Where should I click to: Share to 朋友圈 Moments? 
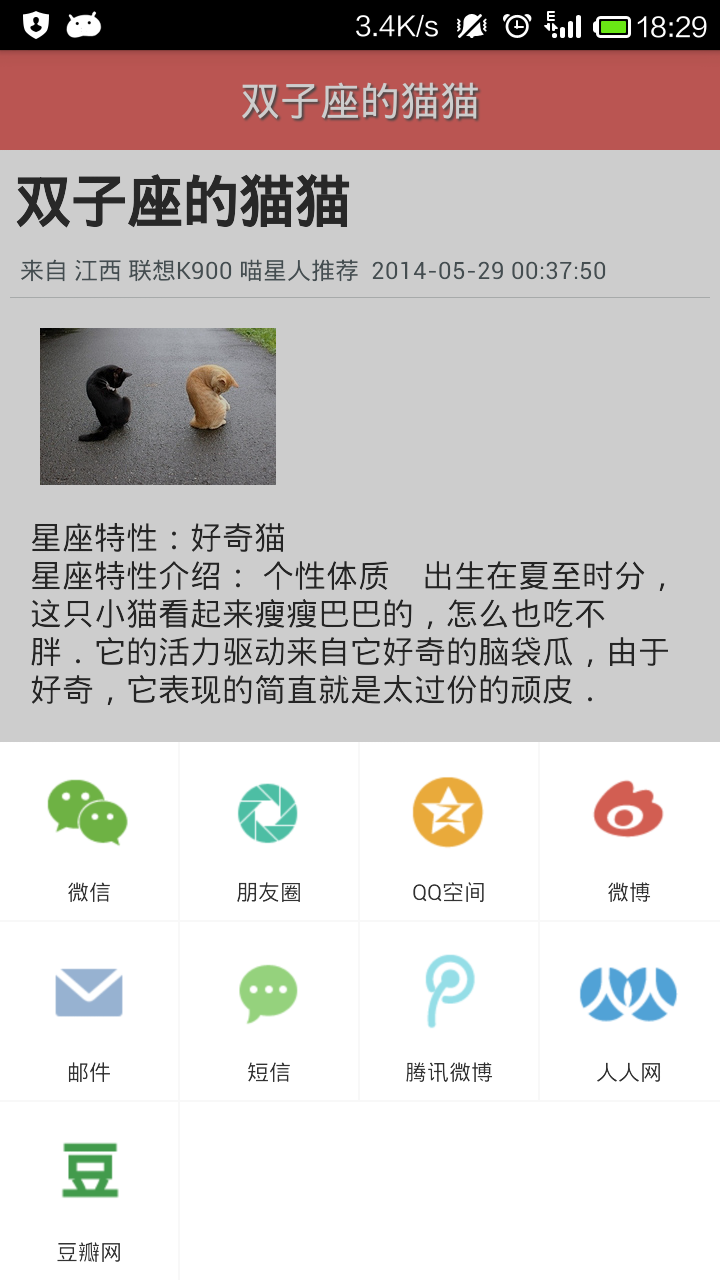tap(269, 830)
